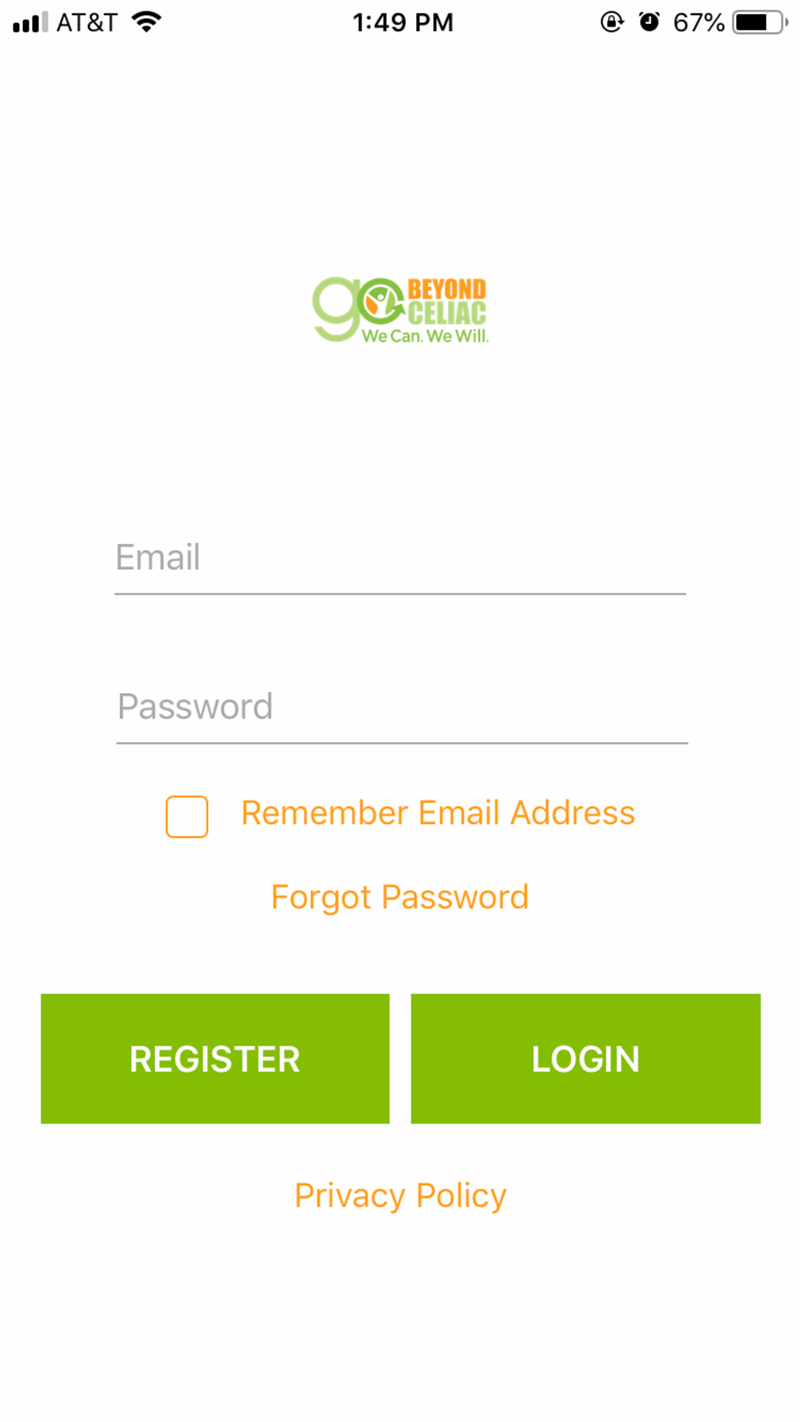This screenshot has height=1422, width=800.
Task: Open the Privacy Policy link
Action: [x=400, y=1196]
